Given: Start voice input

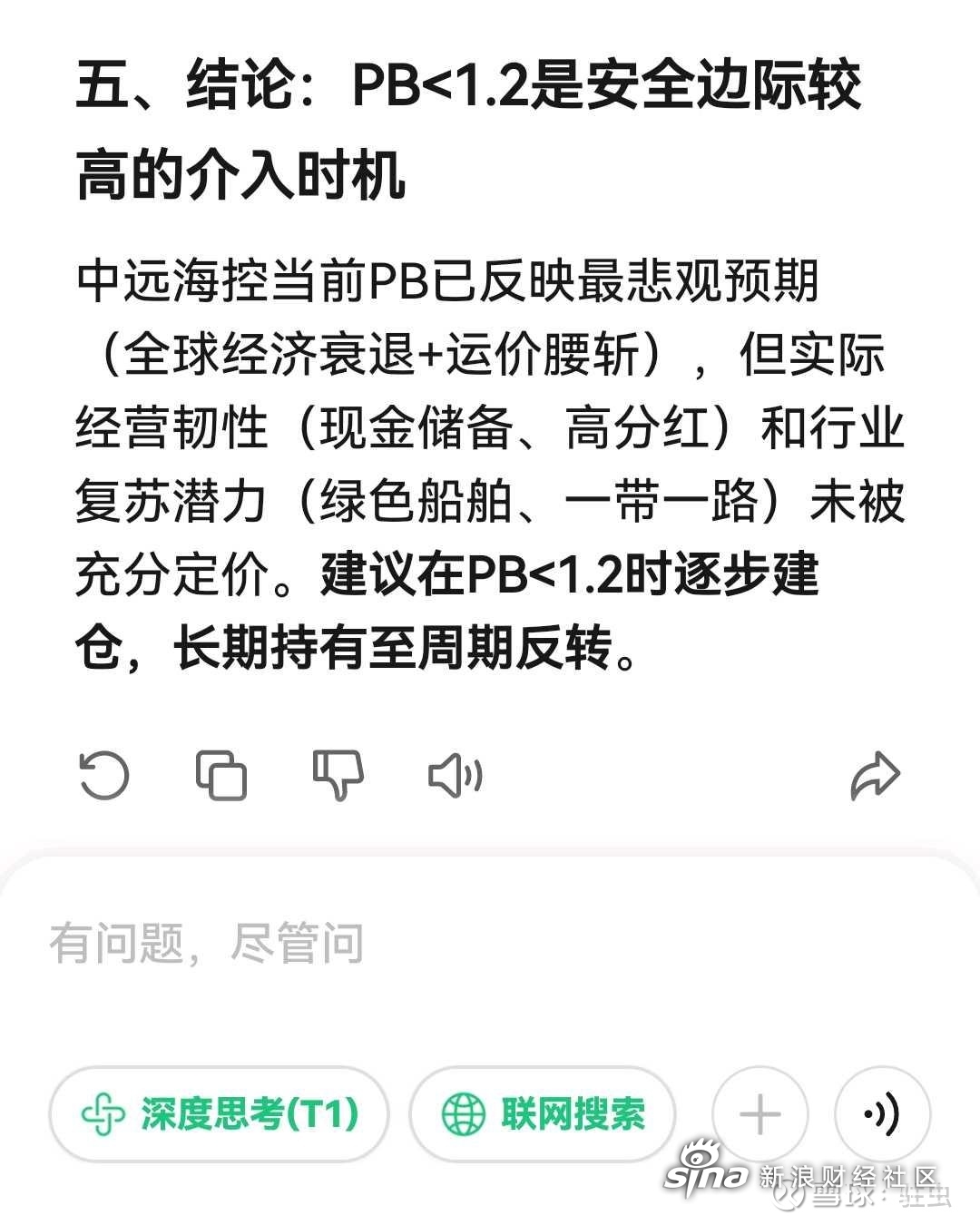Looking at the screenshot, I should point(881,1114).
